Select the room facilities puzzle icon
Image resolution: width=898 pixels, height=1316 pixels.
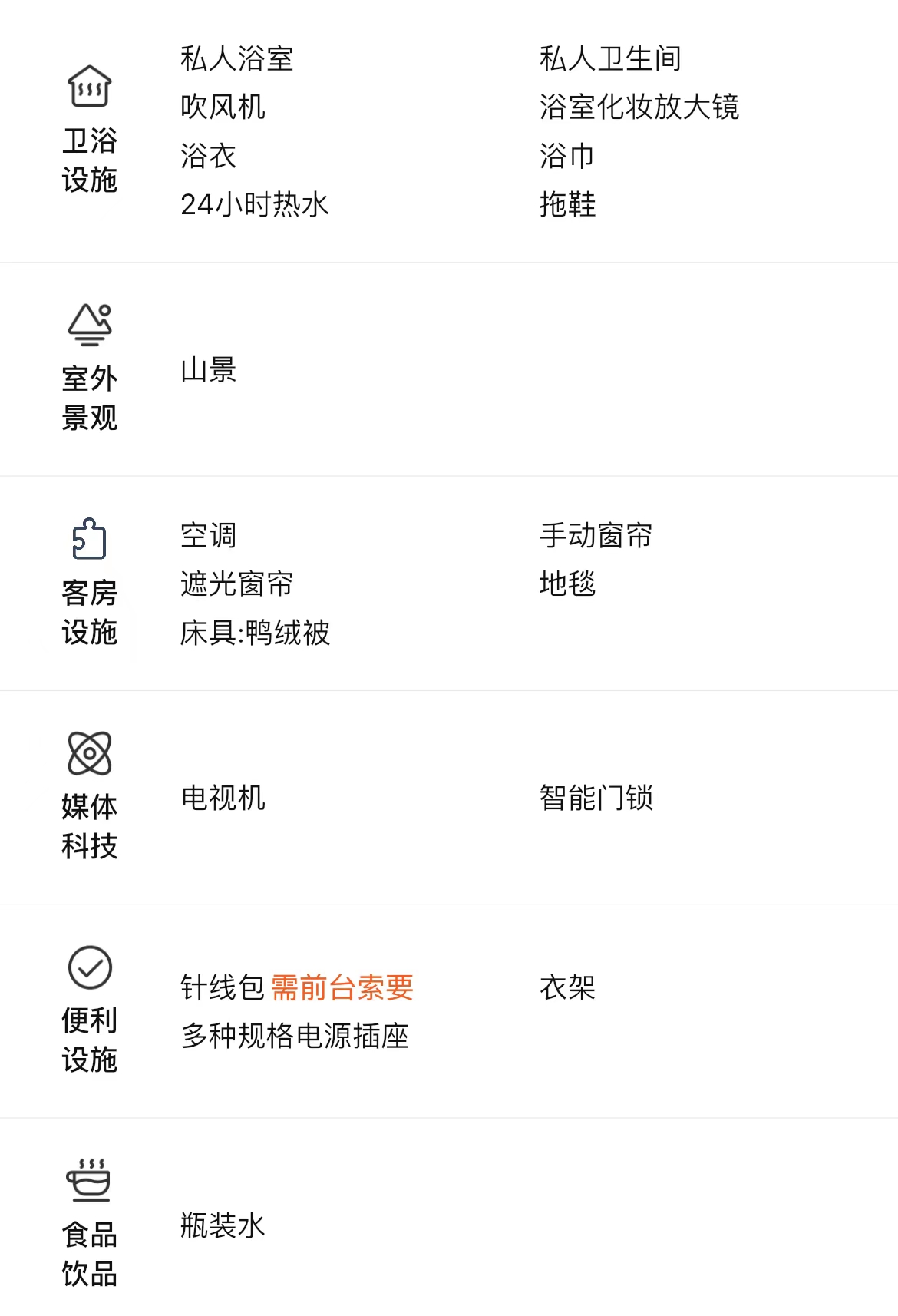pyautogui.click(x=90, y=540)
